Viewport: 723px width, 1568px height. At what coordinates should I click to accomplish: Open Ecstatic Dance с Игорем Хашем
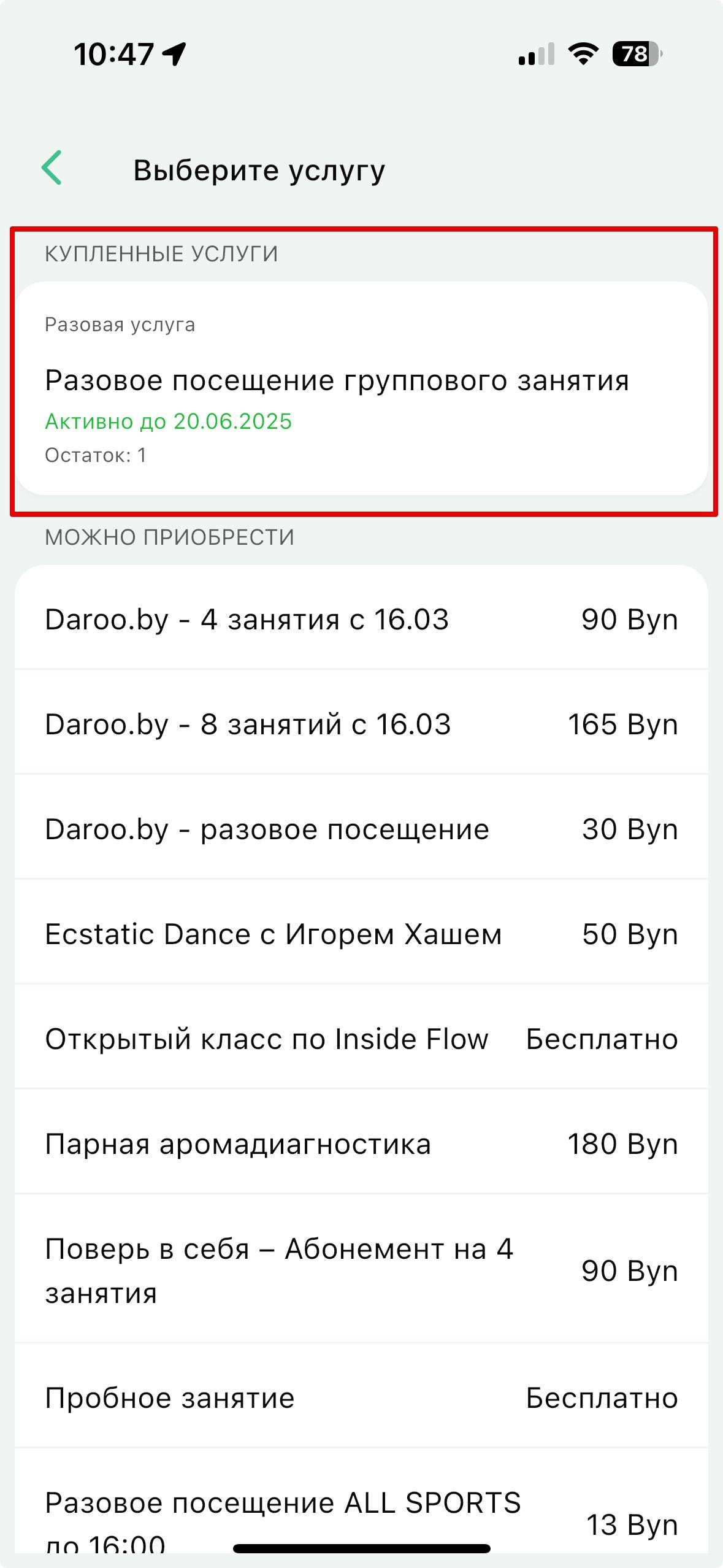[x=361, y=934]
